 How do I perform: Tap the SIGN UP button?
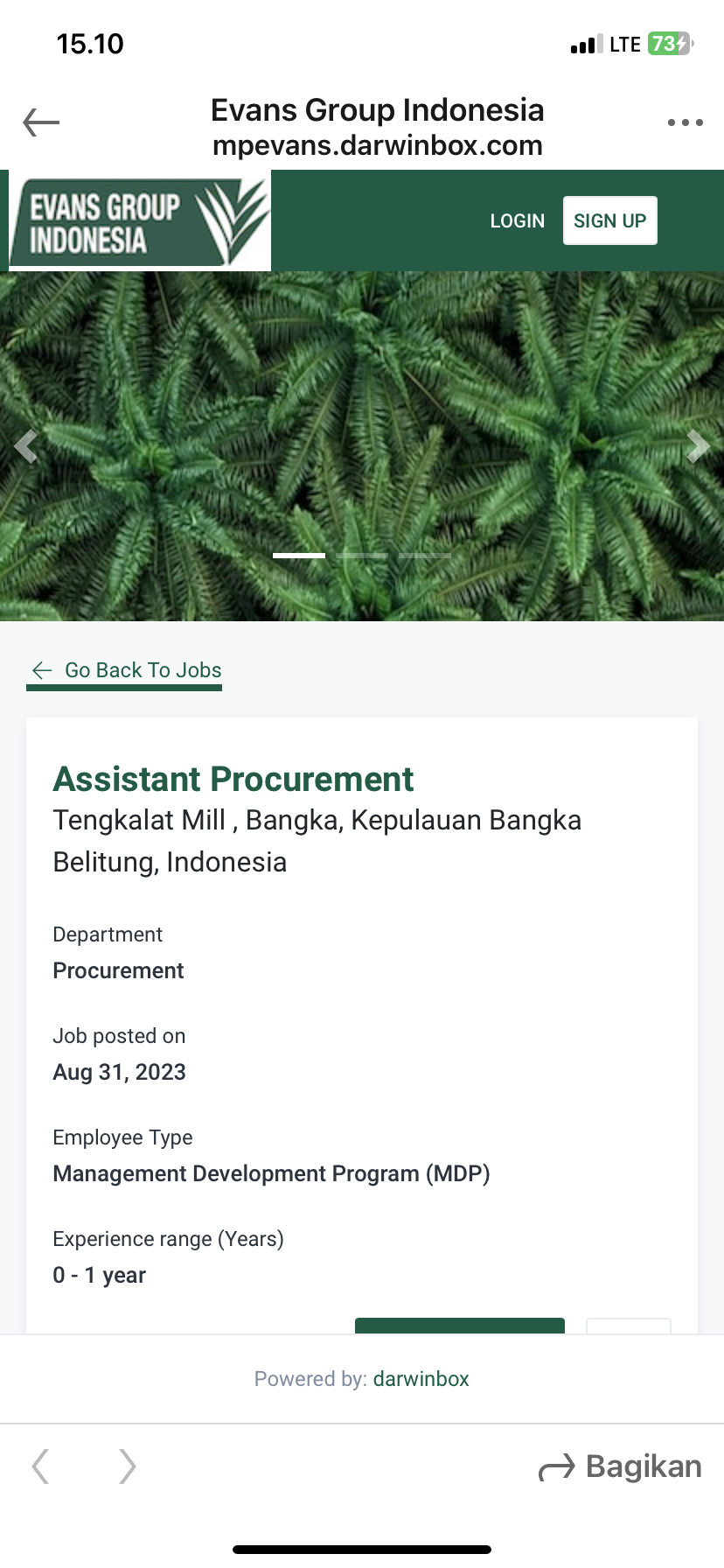(609, 220)
